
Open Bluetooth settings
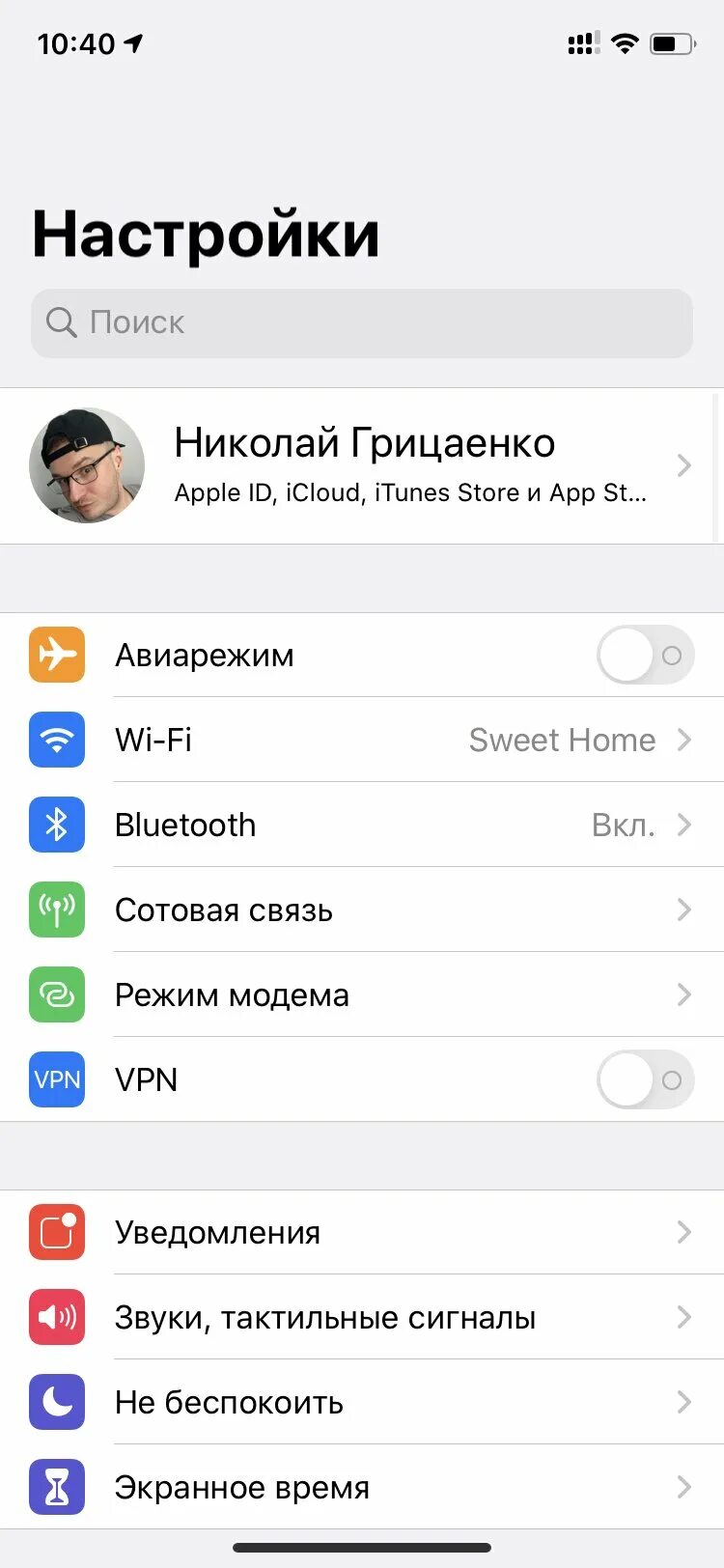(x=362, y=825)
